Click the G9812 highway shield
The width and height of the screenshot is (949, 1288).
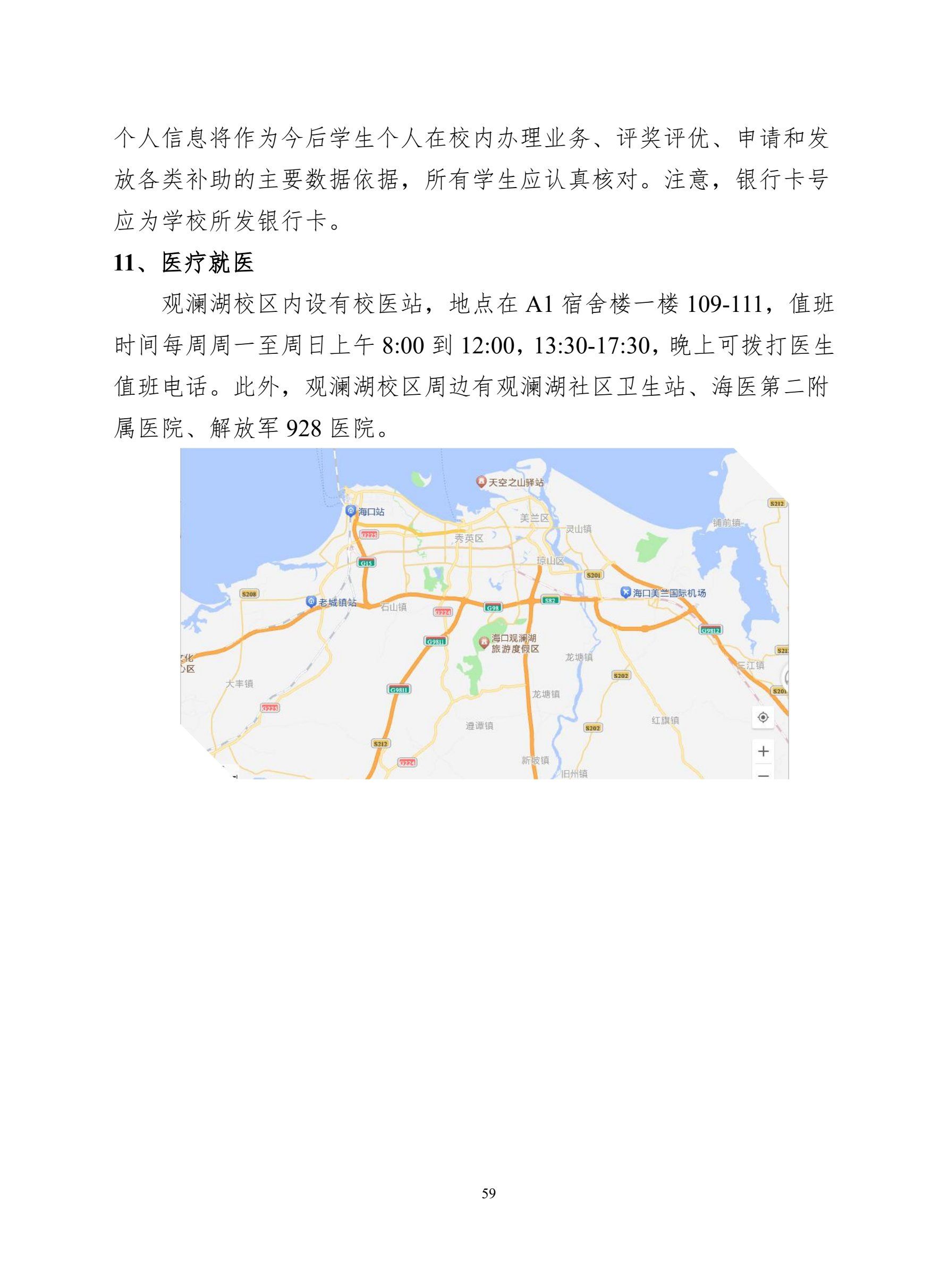[x=710, y=630]
